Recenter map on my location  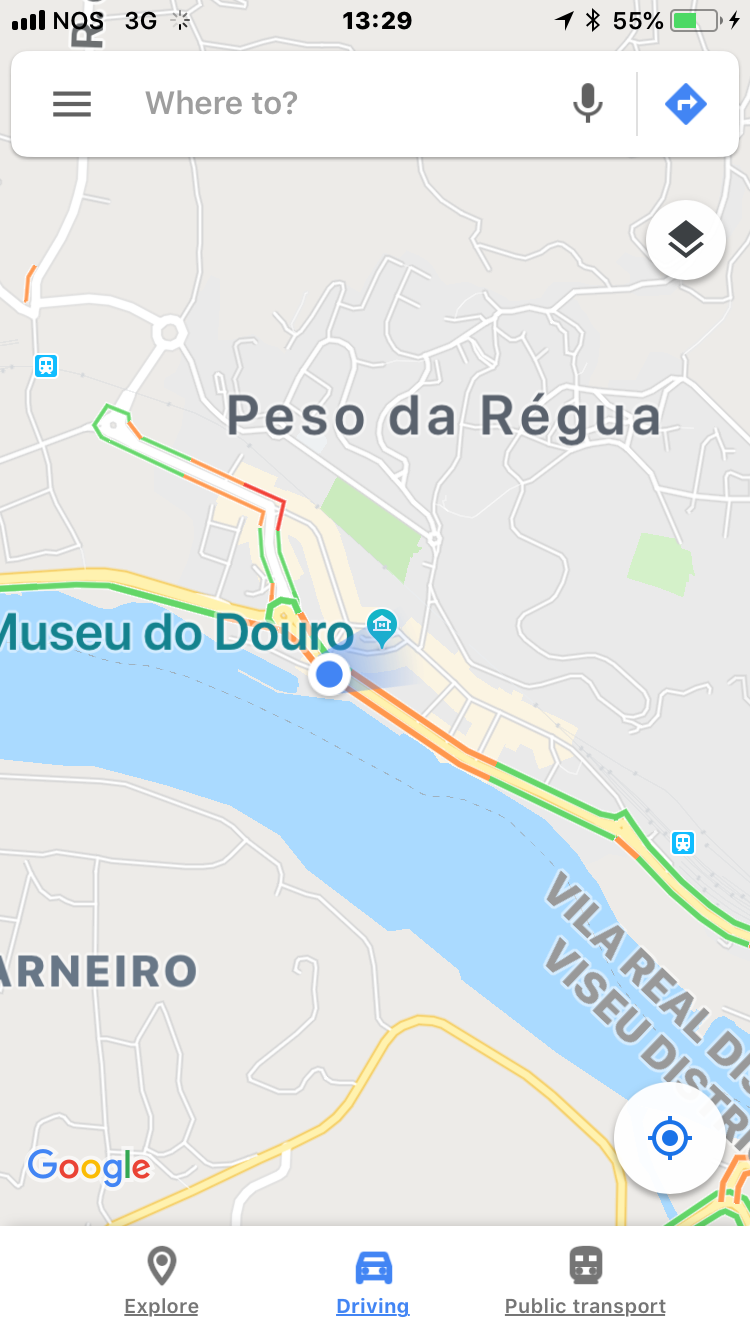point(669,1137)
